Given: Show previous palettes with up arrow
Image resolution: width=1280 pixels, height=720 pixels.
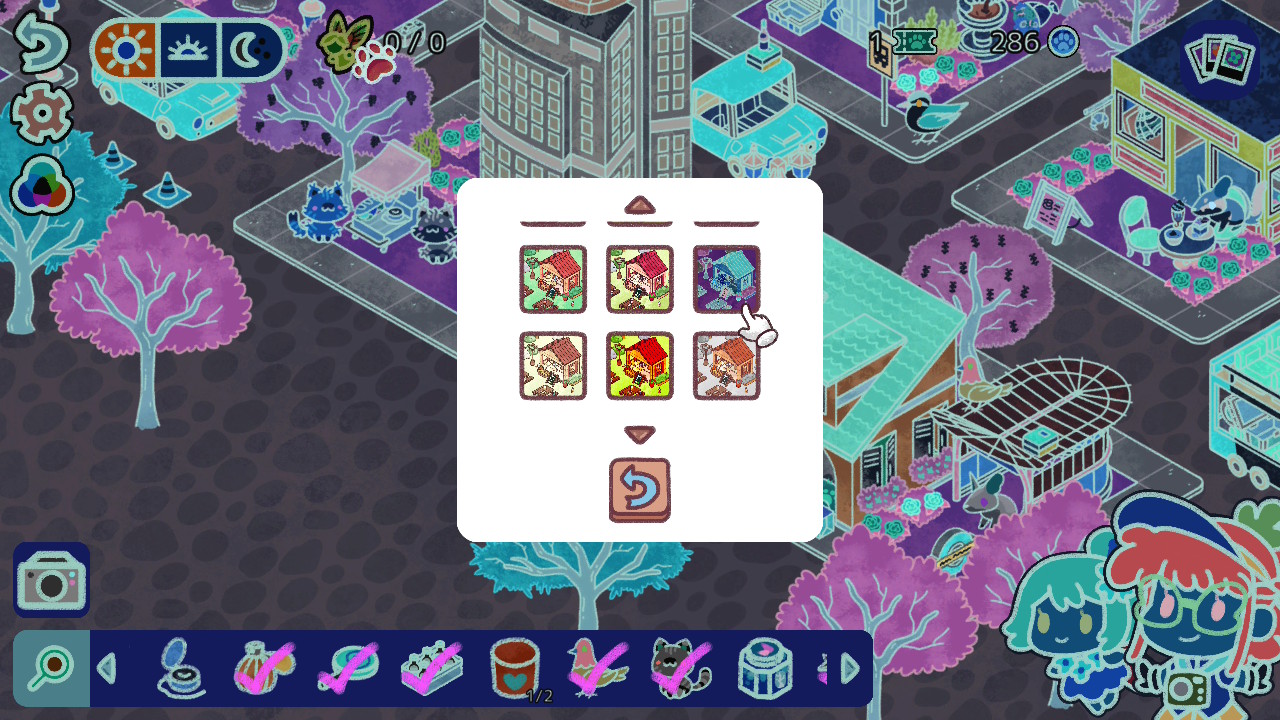Looking at the screenshot, I should [640, 205].
